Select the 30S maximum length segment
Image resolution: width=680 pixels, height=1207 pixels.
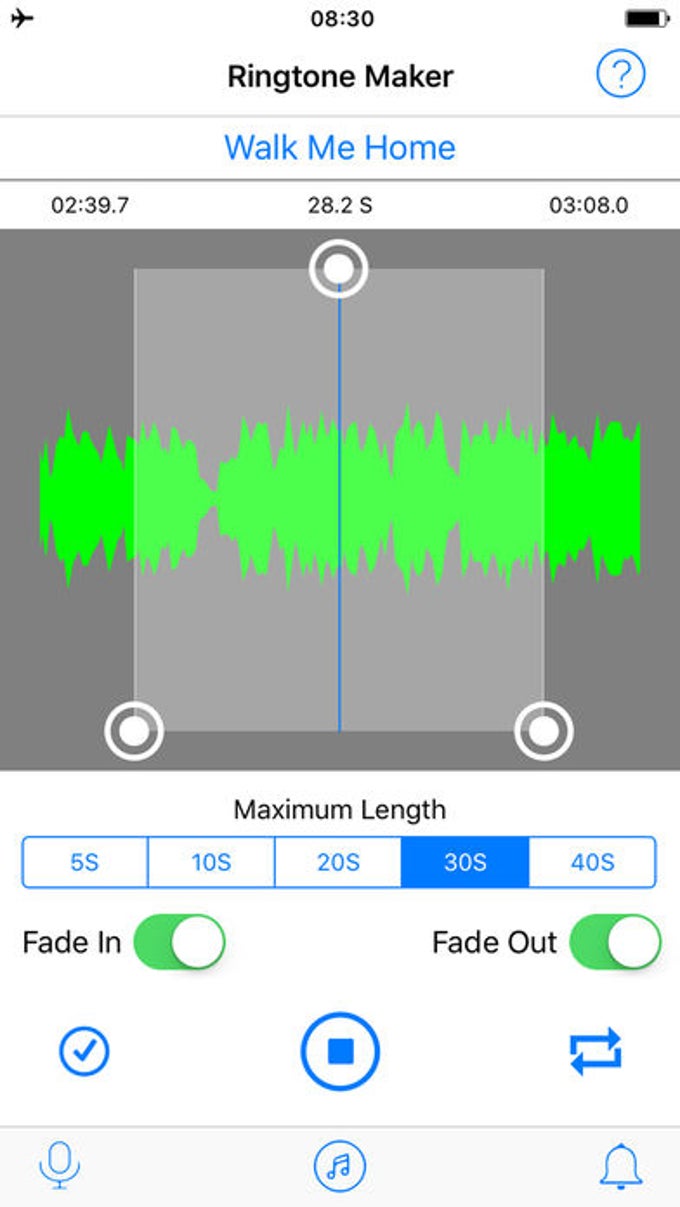click(465, 862)
